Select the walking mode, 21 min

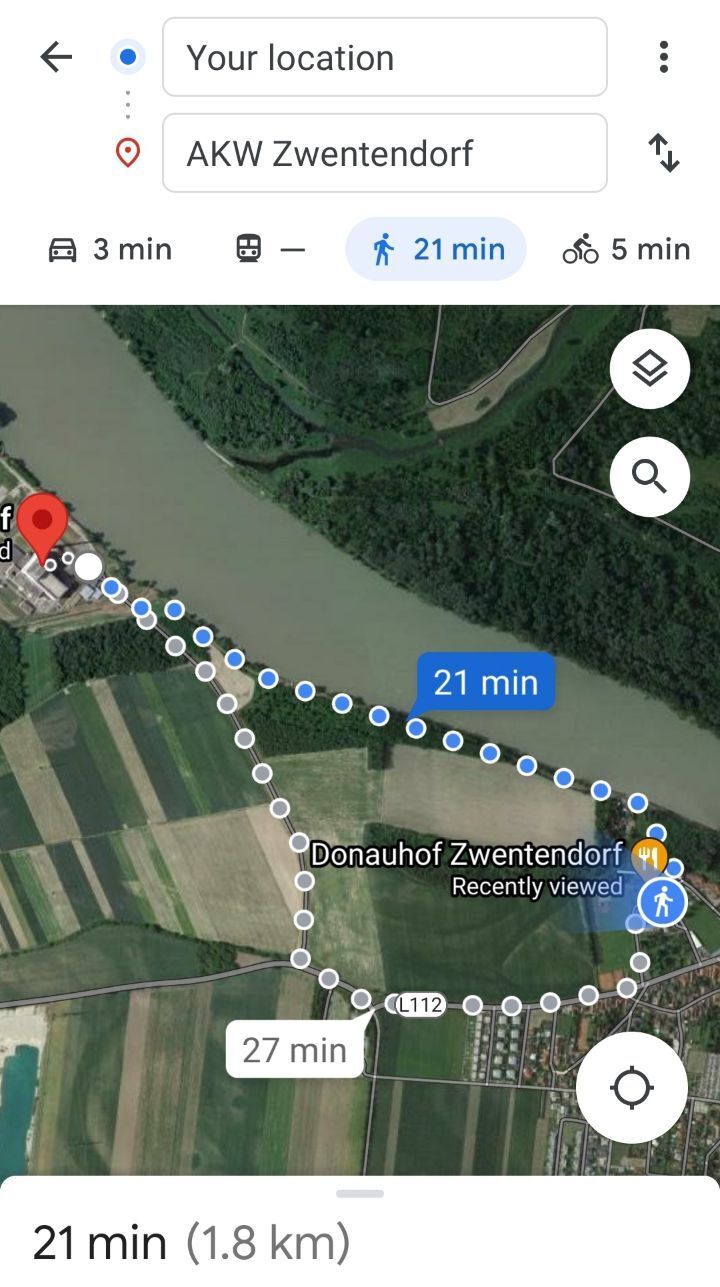pos(436,249)
